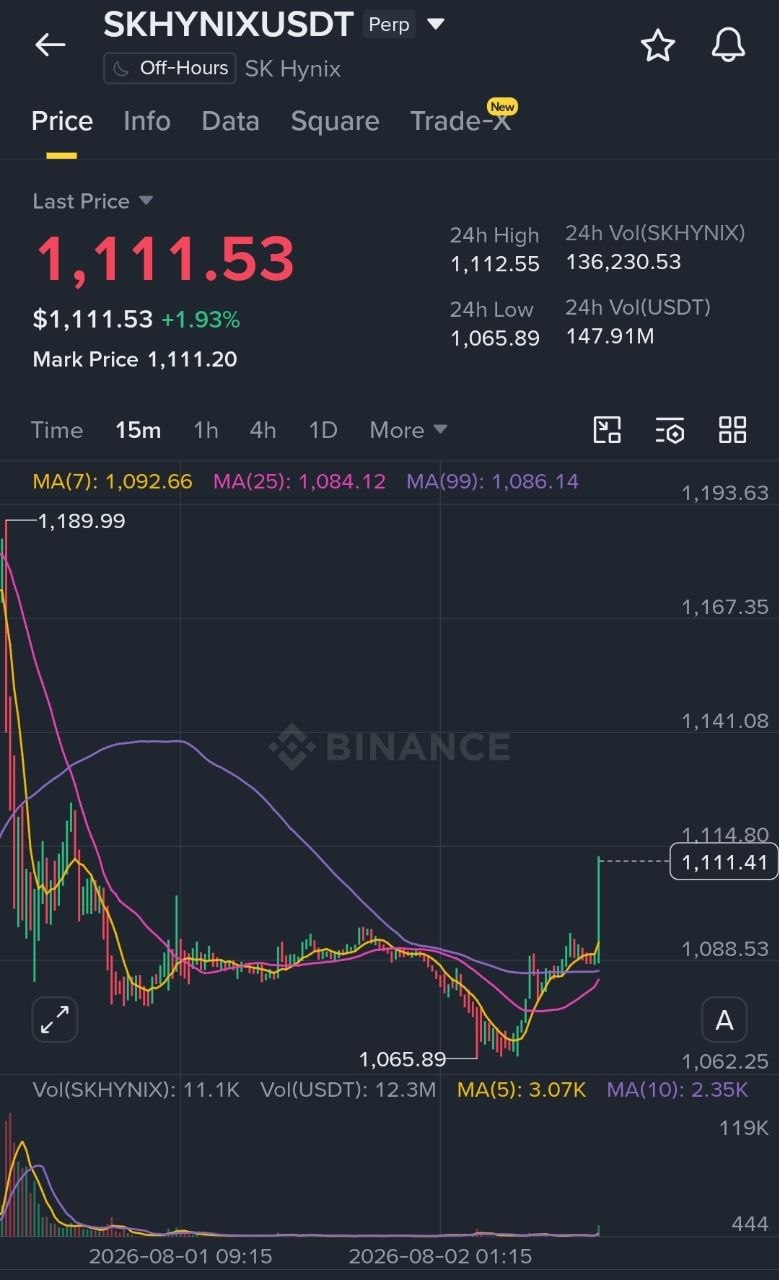The image size is (779, 1280).
Task: Select the 1D chart interval
Action: 323,430
